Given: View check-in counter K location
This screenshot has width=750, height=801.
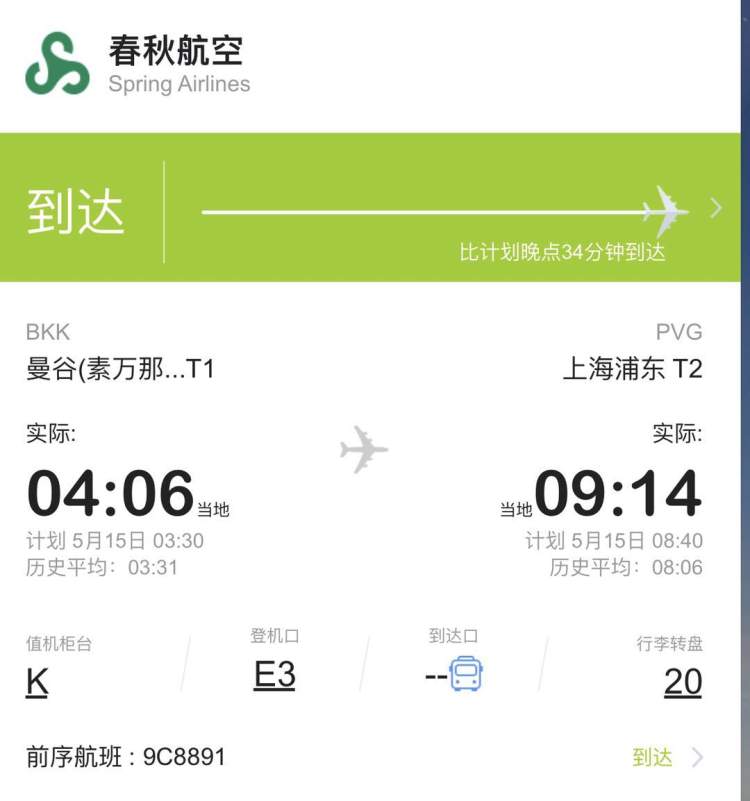Looking at the screenshot, I should click(37, 682).
